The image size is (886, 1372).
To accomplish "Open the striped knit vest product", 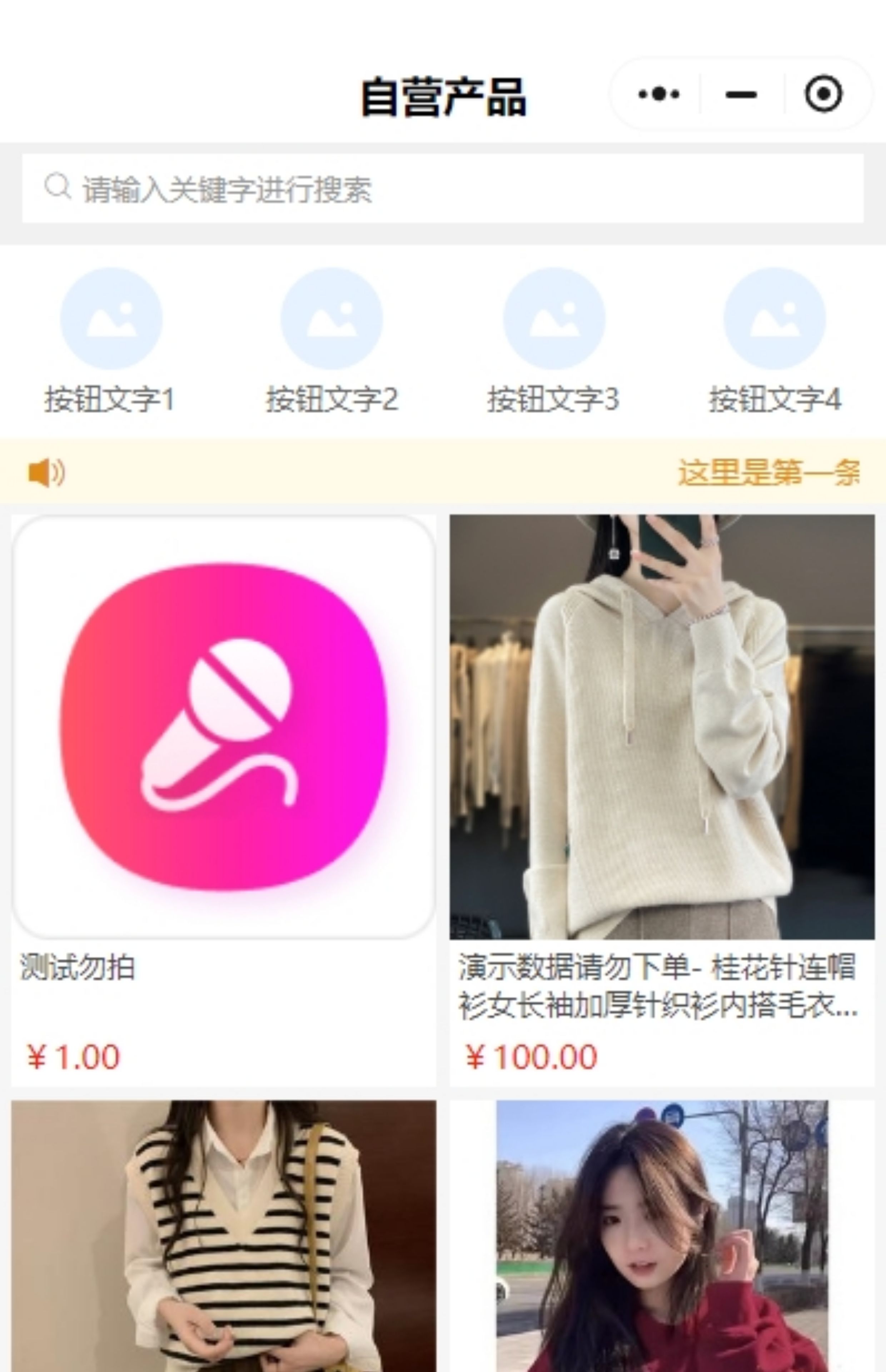I will tap(223, 1237).
